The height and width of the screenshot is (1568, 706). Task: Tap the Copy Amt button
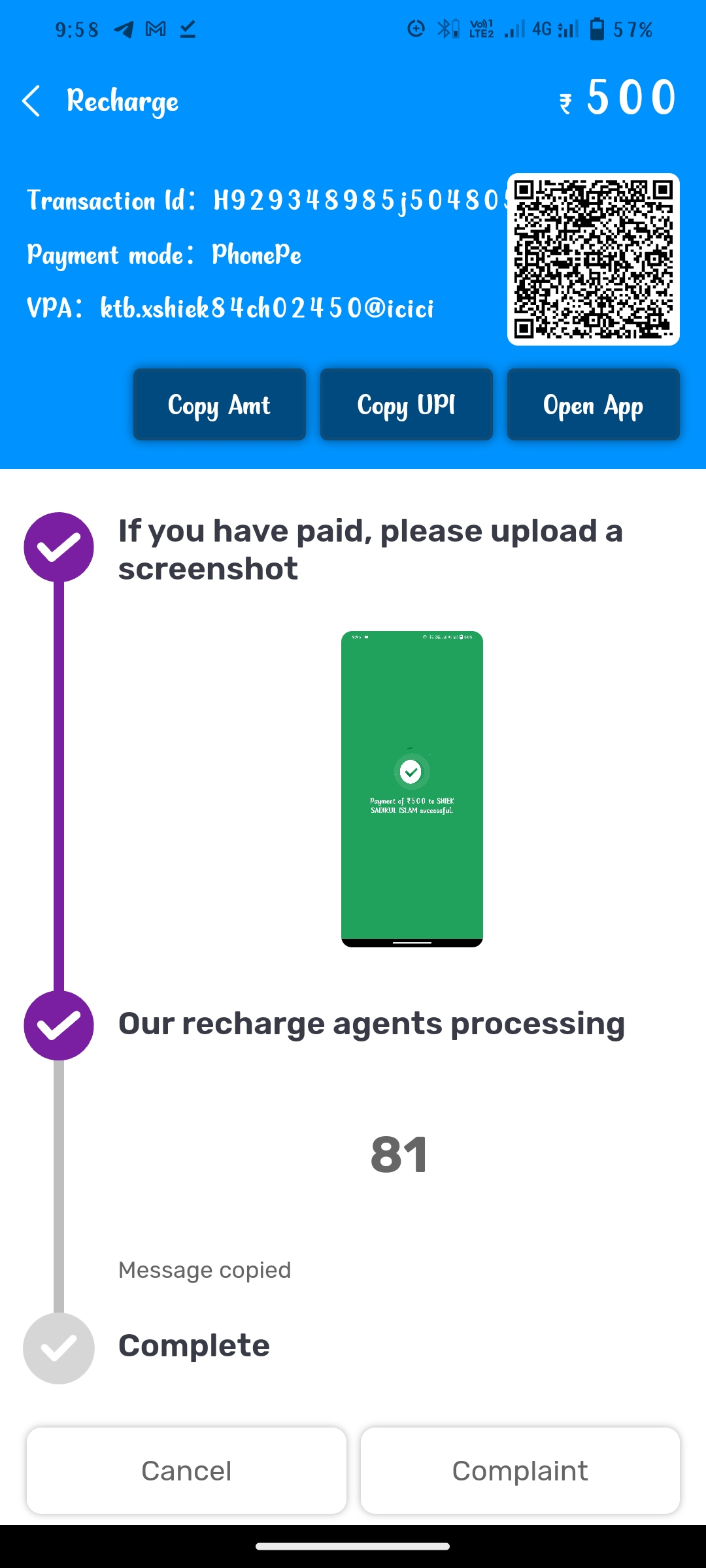click(219, 404)
